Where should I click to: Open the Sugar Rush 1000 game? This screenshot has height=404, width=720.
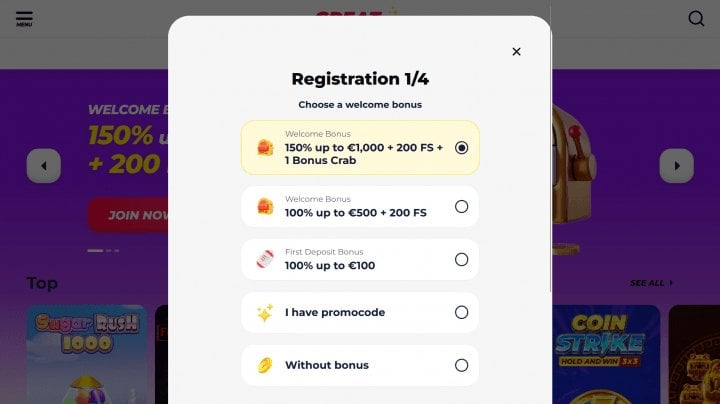pos(87,354)
